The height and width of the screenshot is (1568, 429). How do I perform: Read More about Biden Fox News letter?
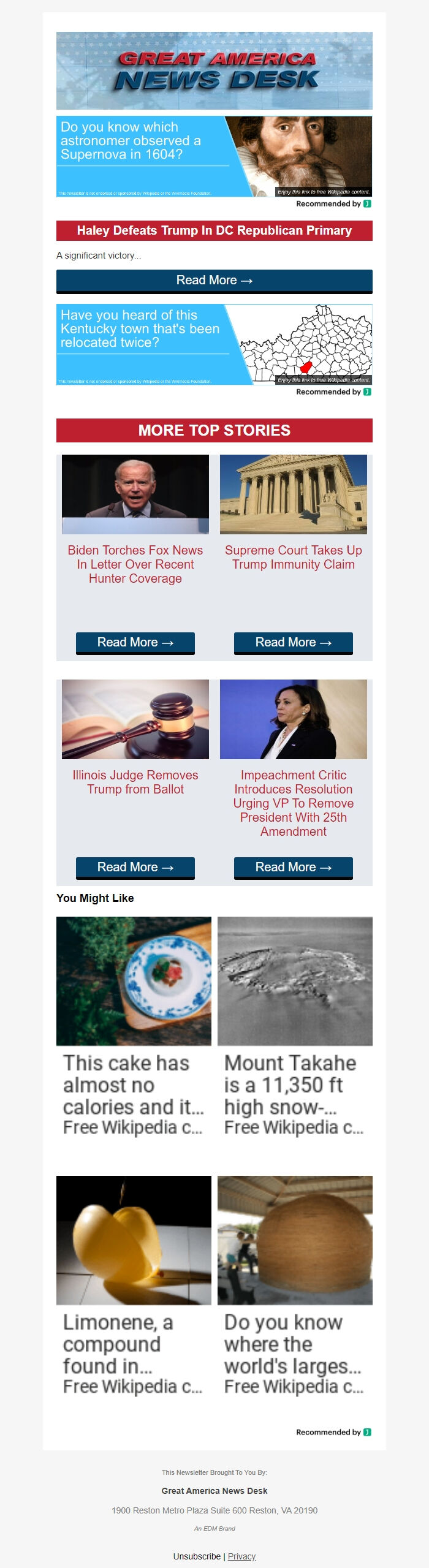pos(135,643)
